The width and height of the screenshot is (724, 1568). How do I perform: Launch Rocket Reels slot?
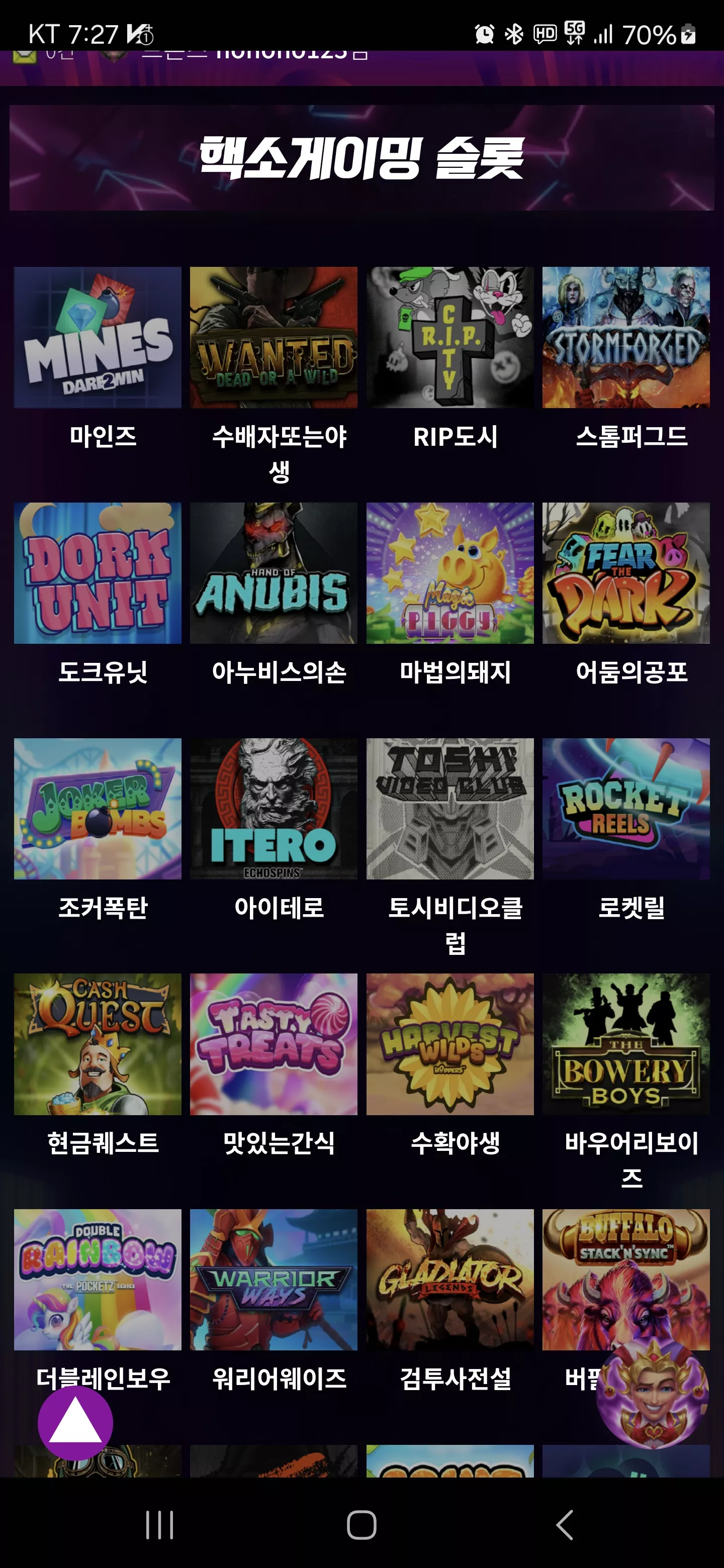[626, 808]
